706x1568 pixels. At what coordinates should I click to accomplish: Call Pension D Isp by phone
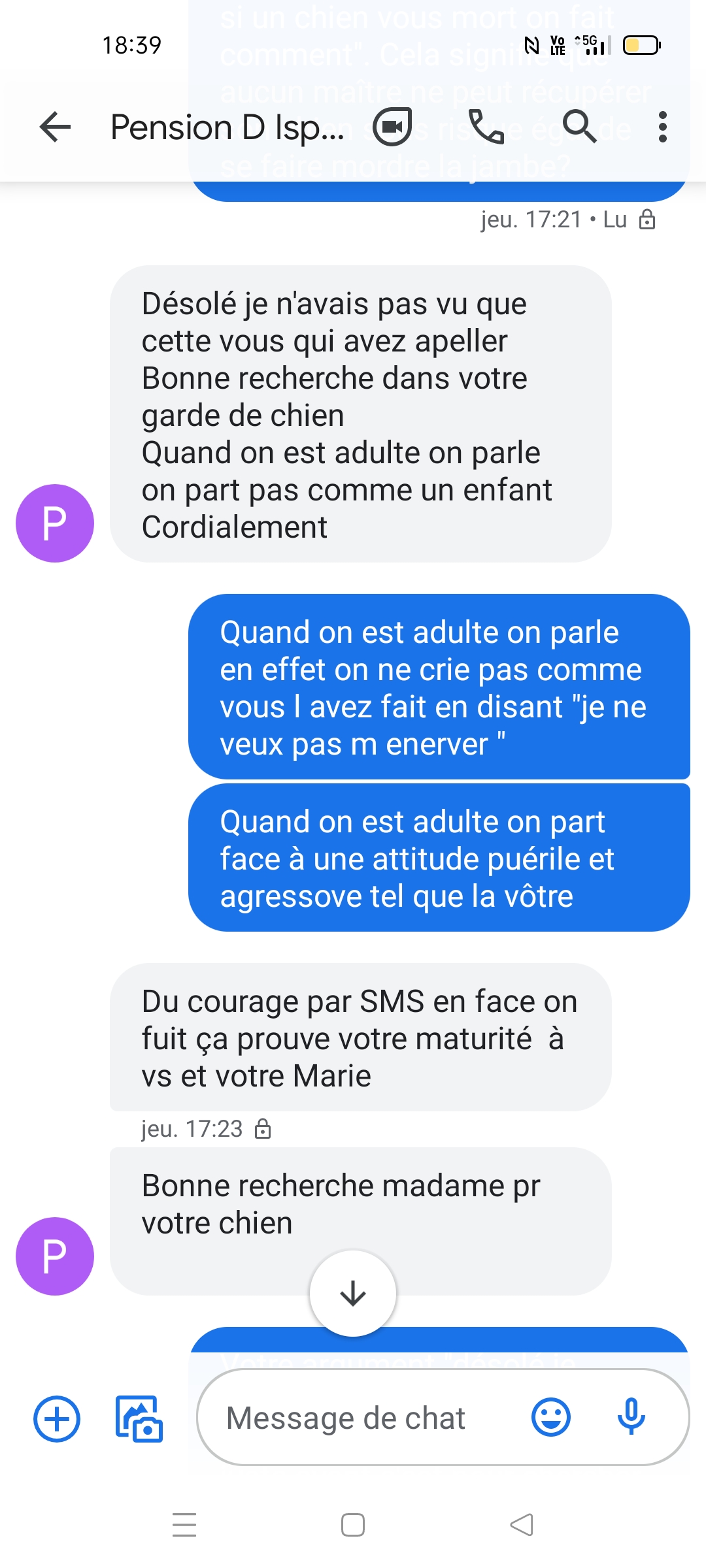pyautogui.click(x=486, y=127)
